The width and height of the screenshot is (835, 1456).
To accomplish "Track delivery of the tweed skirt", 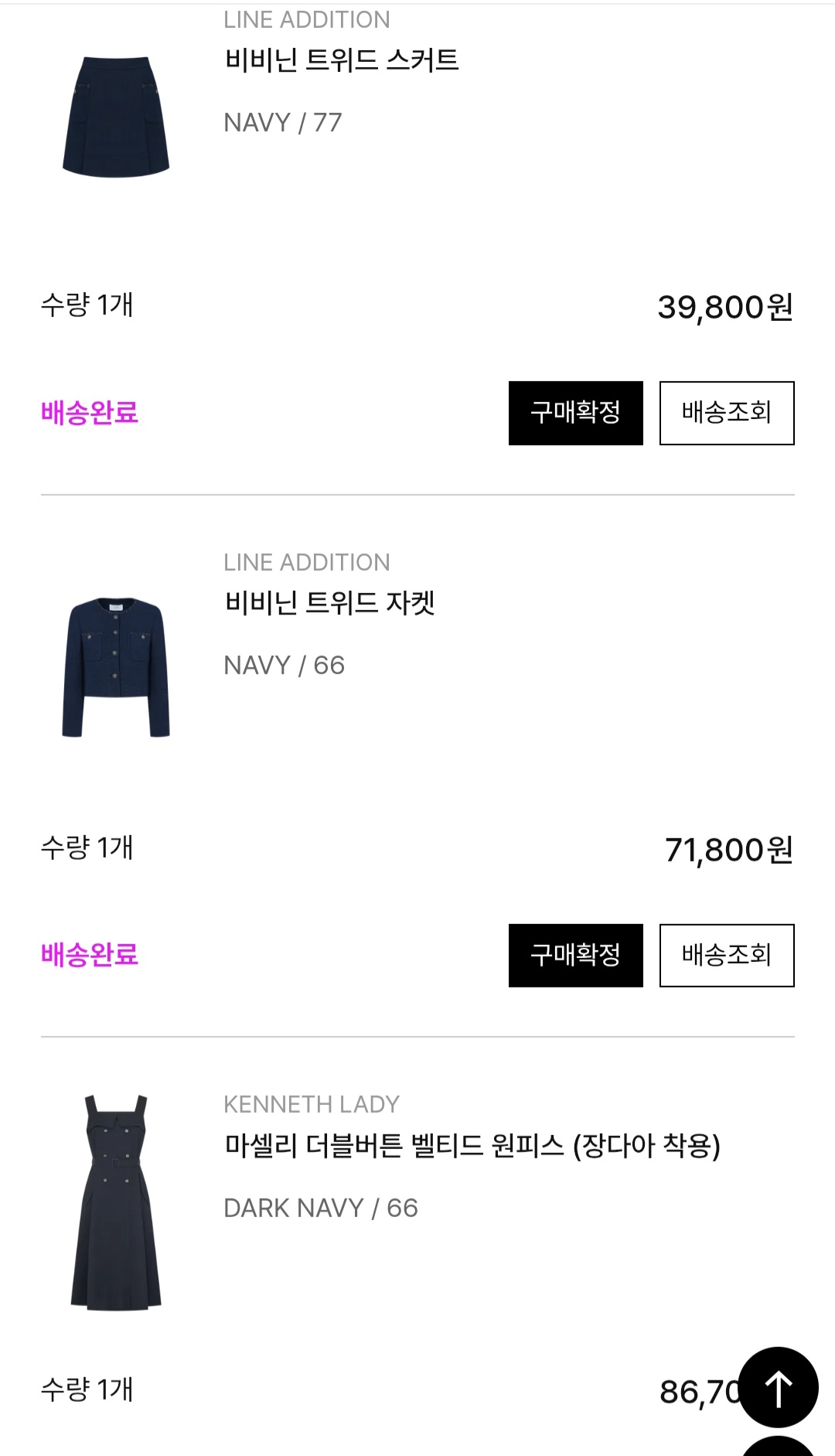I will [726, 413].
